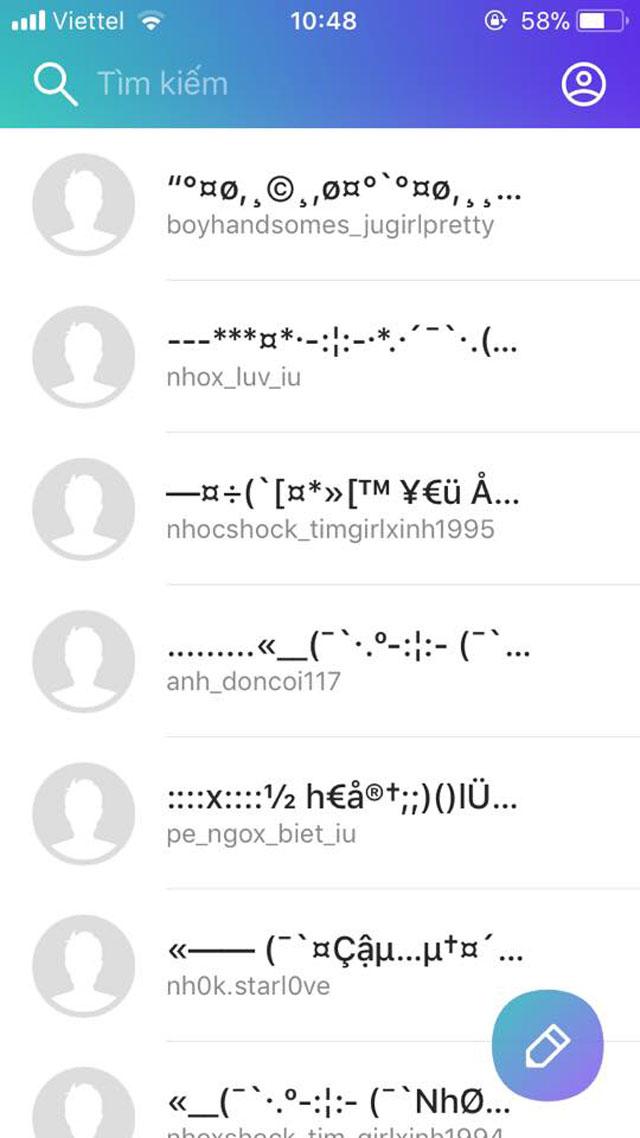Open the profile account icon
640x1138 pixels.
583,85
